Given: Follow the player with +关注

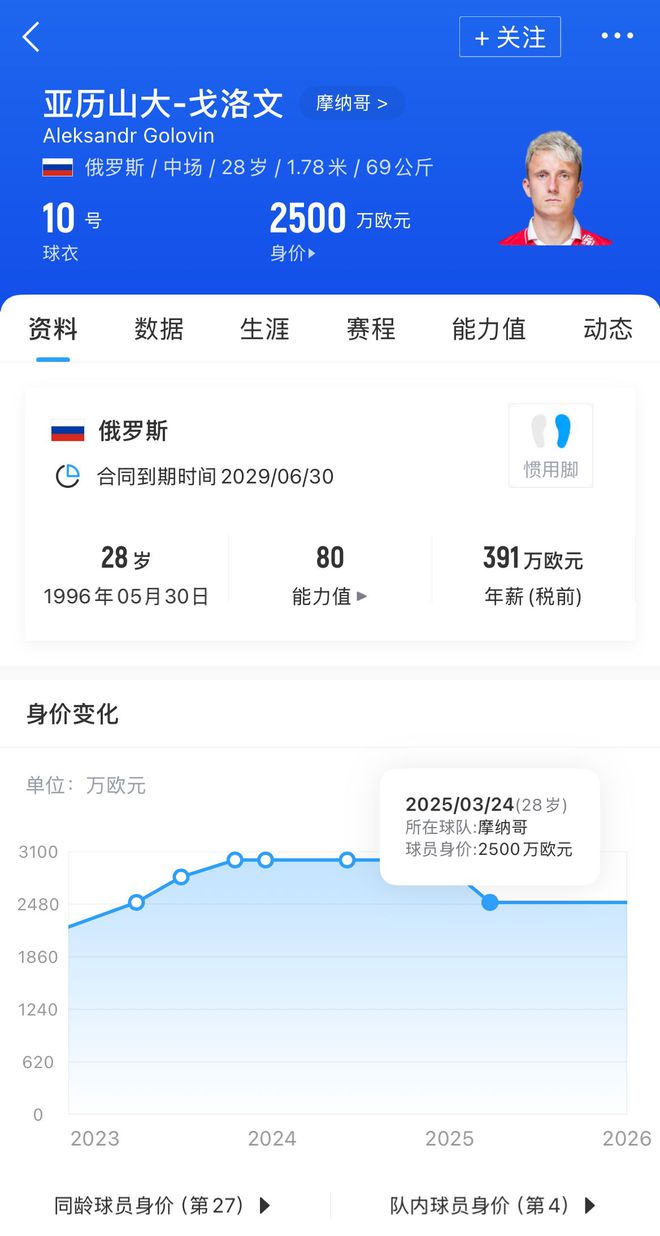Looking at the screenshot, I should click(x=510, y=38).
